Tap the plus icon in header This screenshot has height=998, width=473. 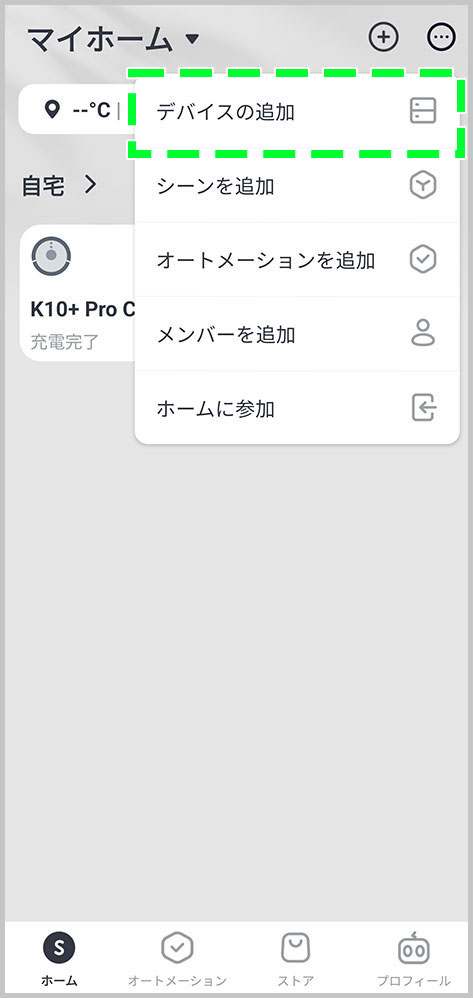383,38
